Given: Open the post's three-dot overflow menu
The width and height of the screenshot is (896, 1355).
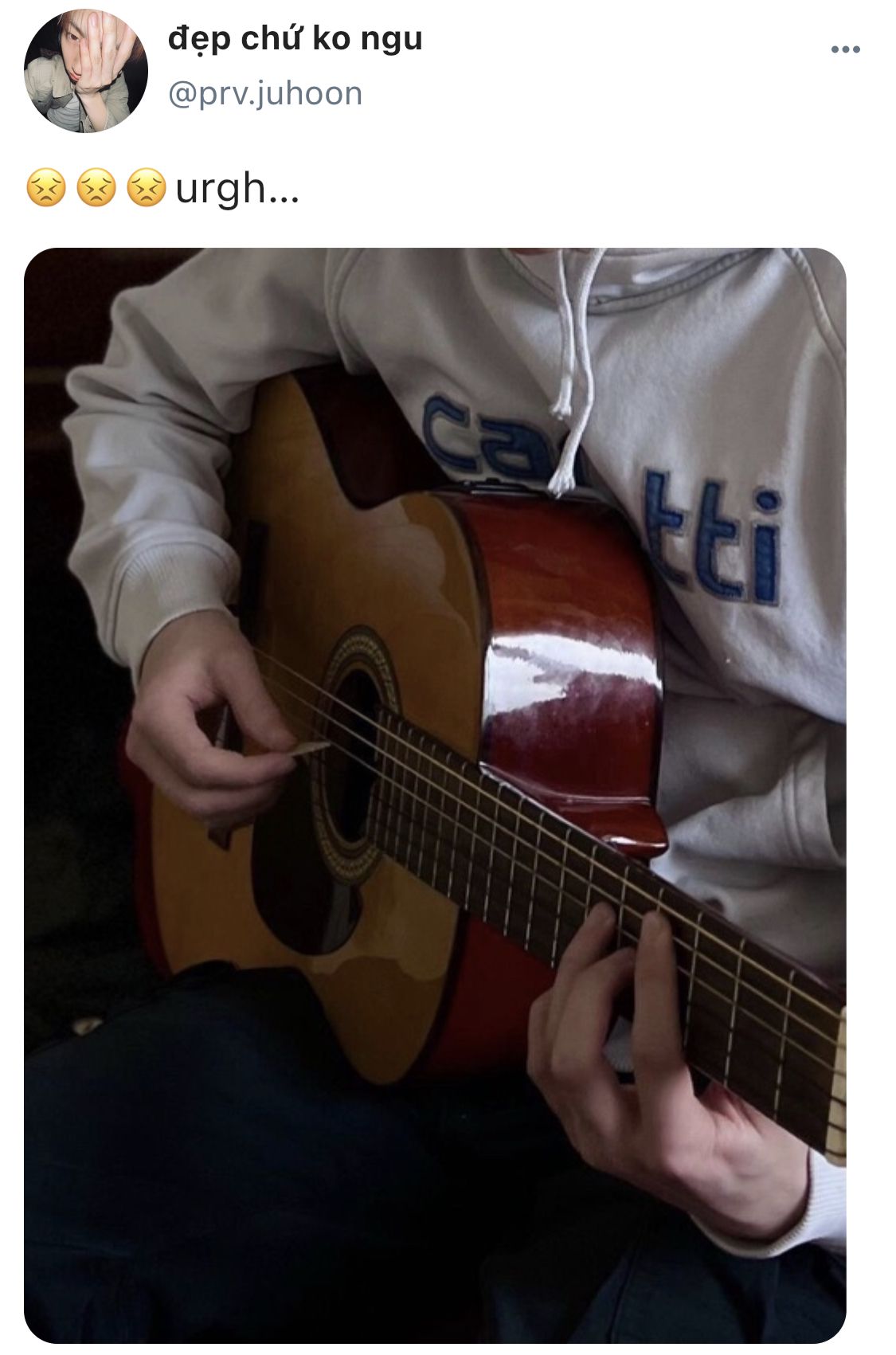Looking at the screenshot, I should [x=845, y=49].
